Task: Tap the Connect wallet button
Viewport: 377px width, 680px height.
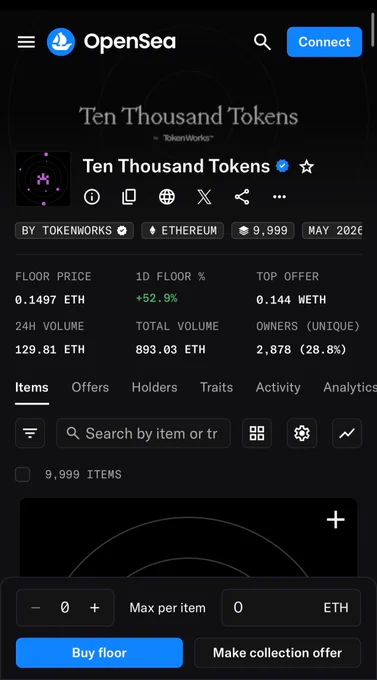Action: click(324, 42)
